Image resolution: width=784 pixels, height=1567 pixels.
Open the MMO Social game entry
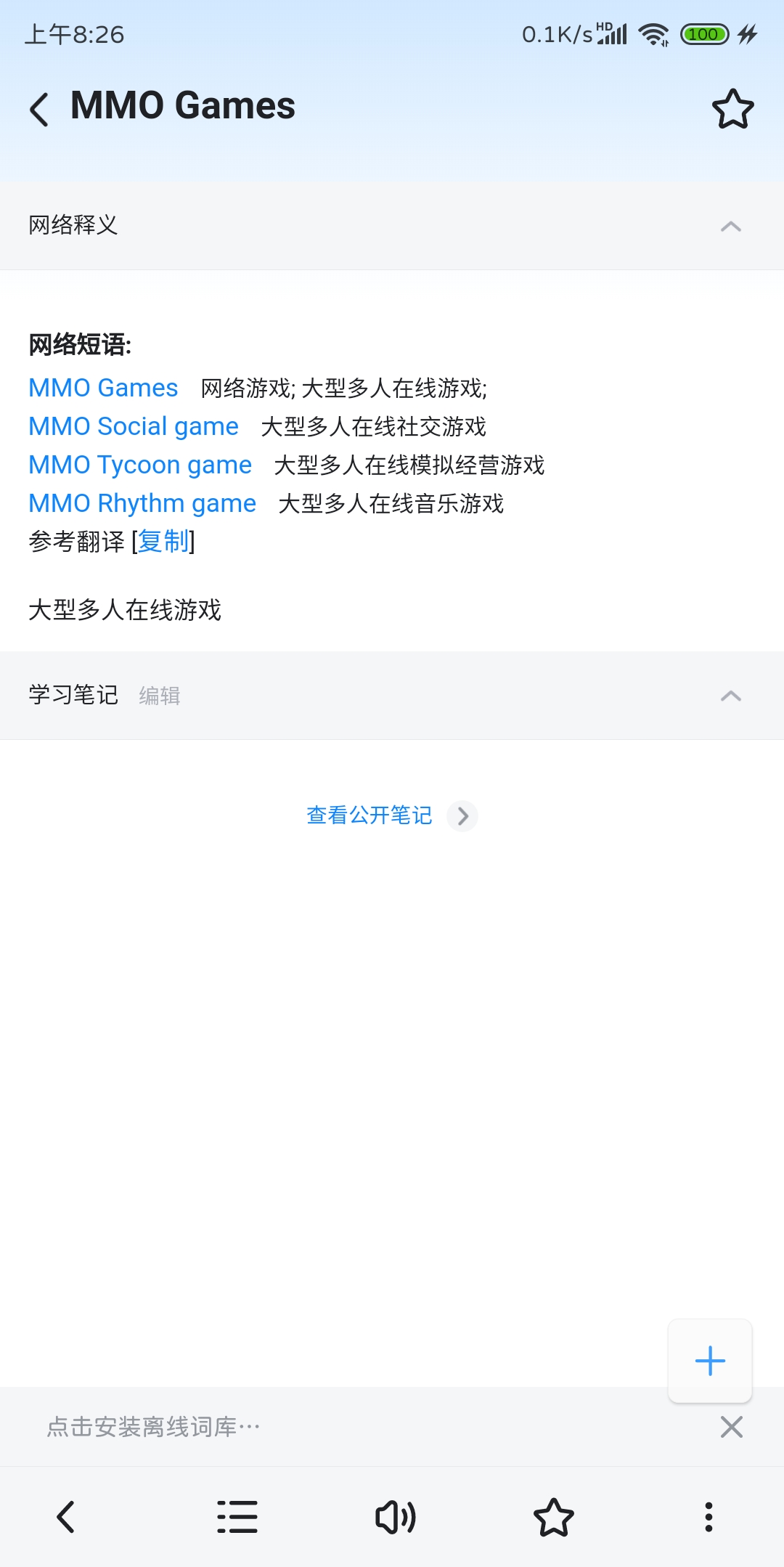pyautogui.click(x=132, y=427)
